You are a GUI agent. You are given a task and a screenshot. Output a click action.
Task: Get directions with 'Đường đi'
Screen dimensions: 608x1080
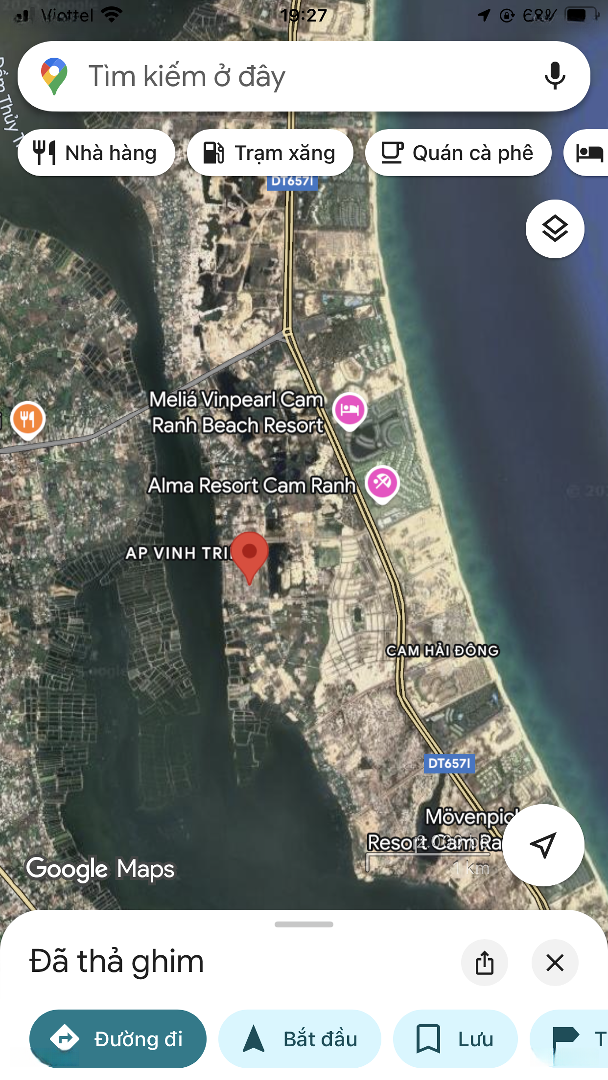pyautogui.click(x=118, y=1039)
